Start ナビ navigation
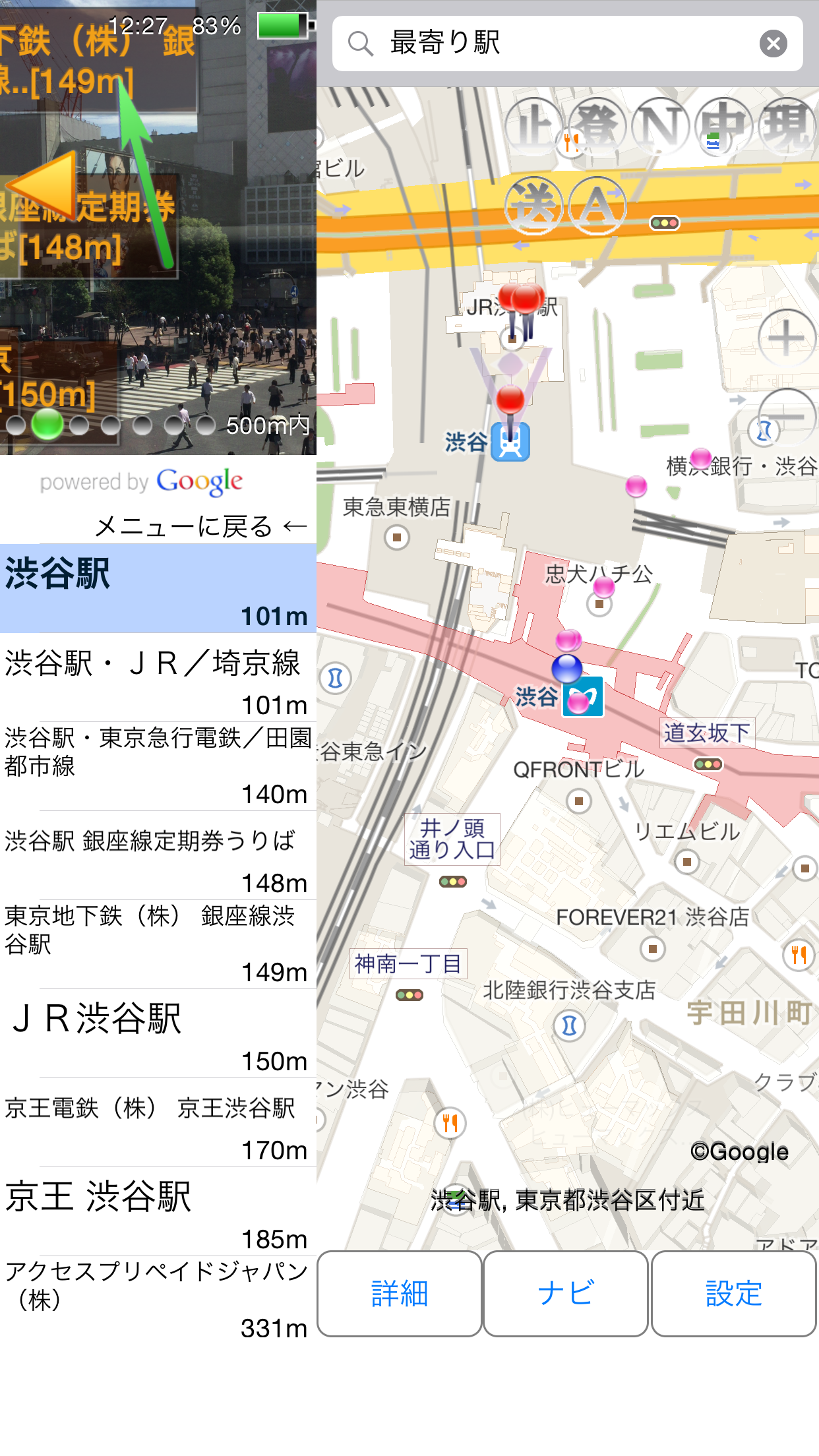819x1456 pixels. (566, 1294)
